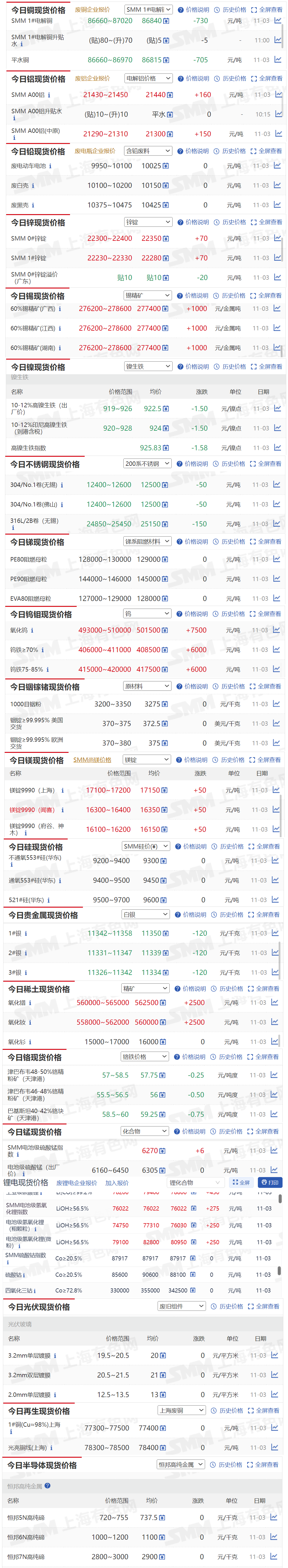Expand the 锌锭 dropdown in the zinc section
The width and height of the screenshot is (288, 1568).
pyautogui.click(x=148, y=222)
